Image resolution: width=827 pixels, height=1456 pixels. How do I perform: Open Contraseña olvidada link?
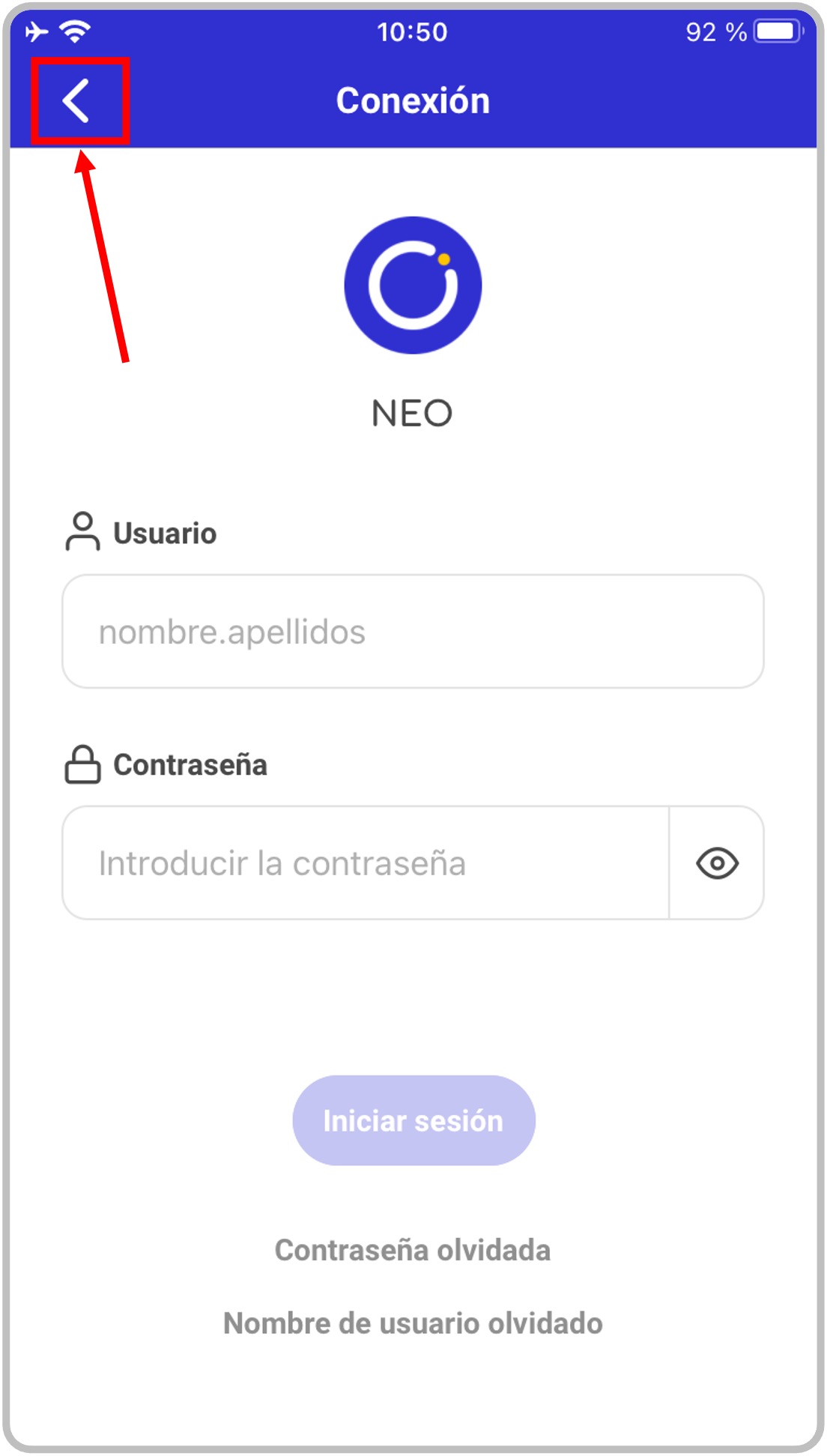click(413, 1249)
